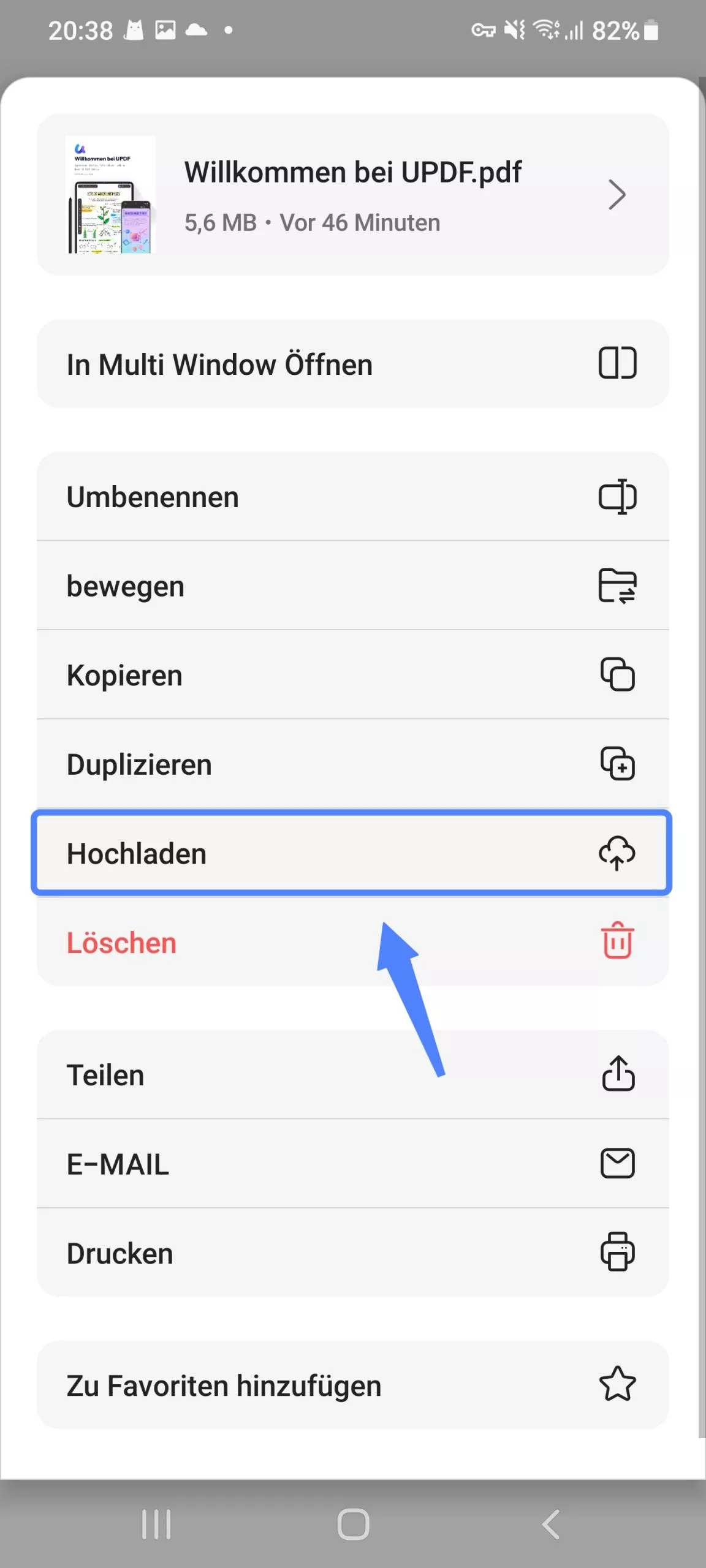Viewport: 706px width, 1568px height.
Task: Select the Hochladen menu entry
Action: pyautogui.click(x=245, y=853)
